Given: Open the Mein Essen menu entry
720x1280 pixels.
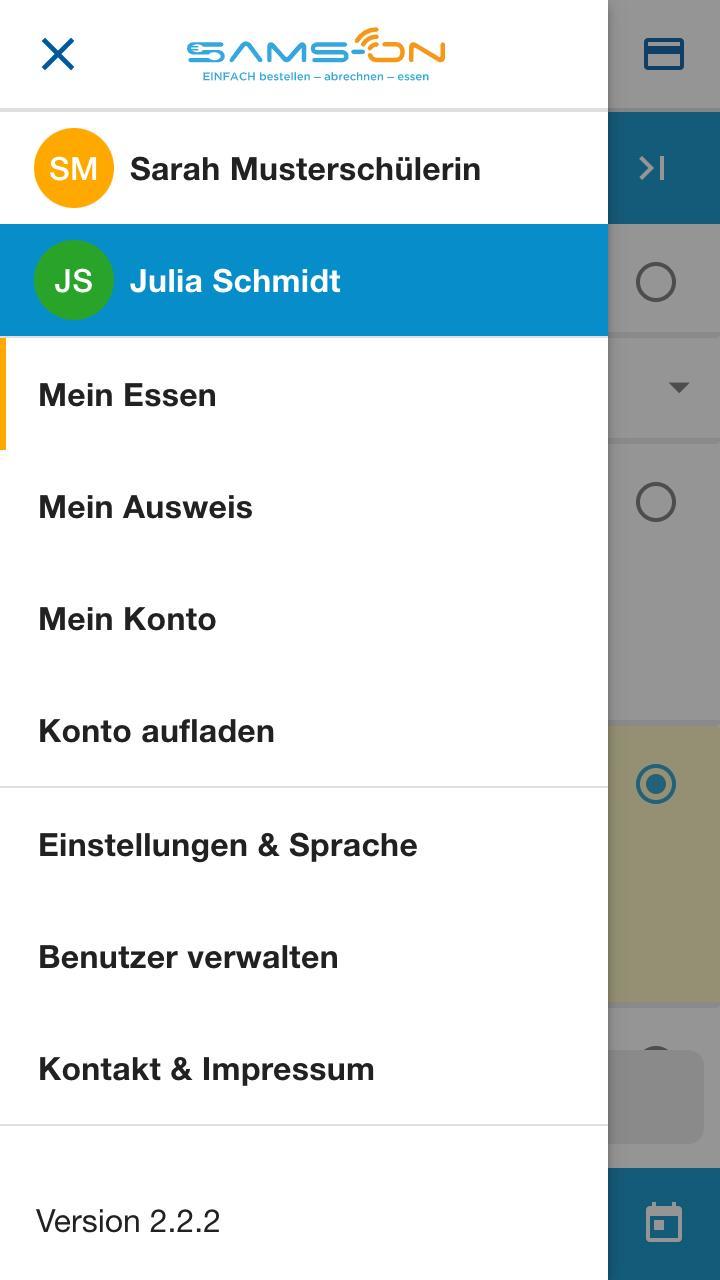Looking at the screenshot, I should click(127, 395).
